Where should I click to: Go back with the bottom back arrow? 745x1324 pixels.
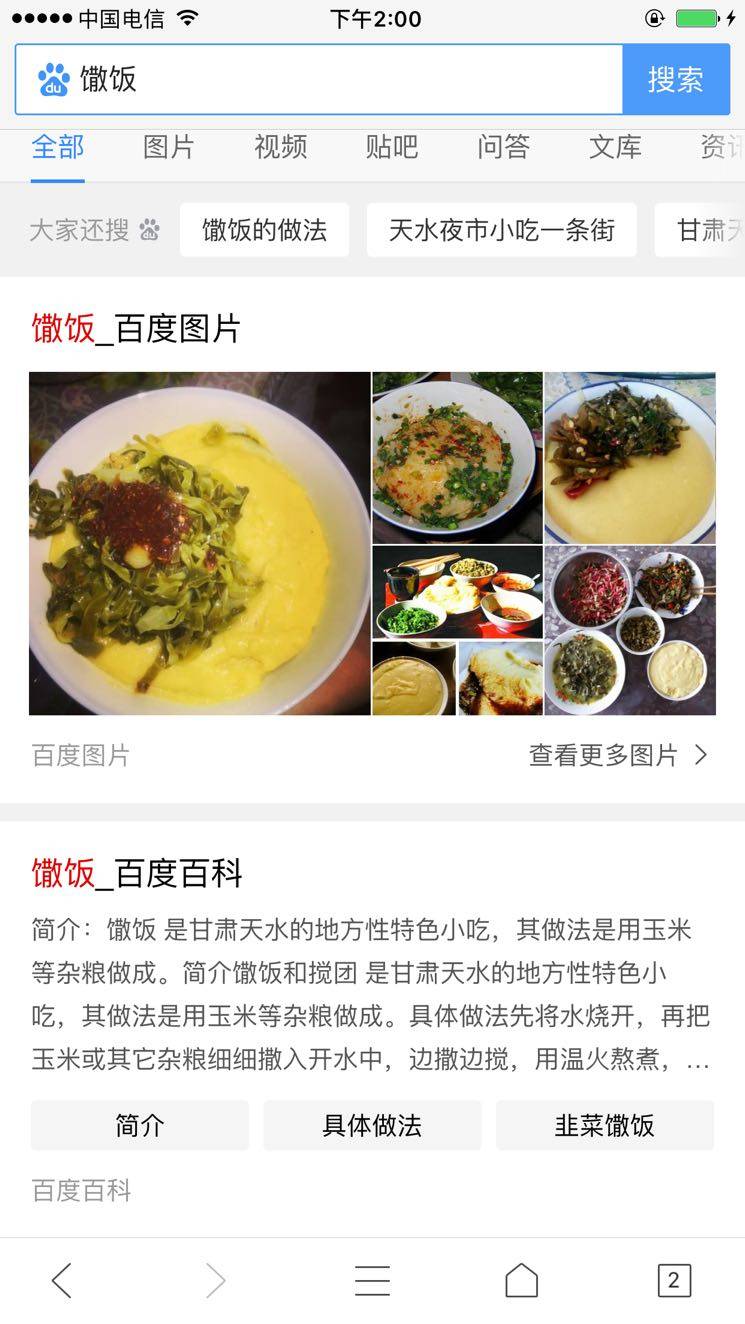point(62,1280)
